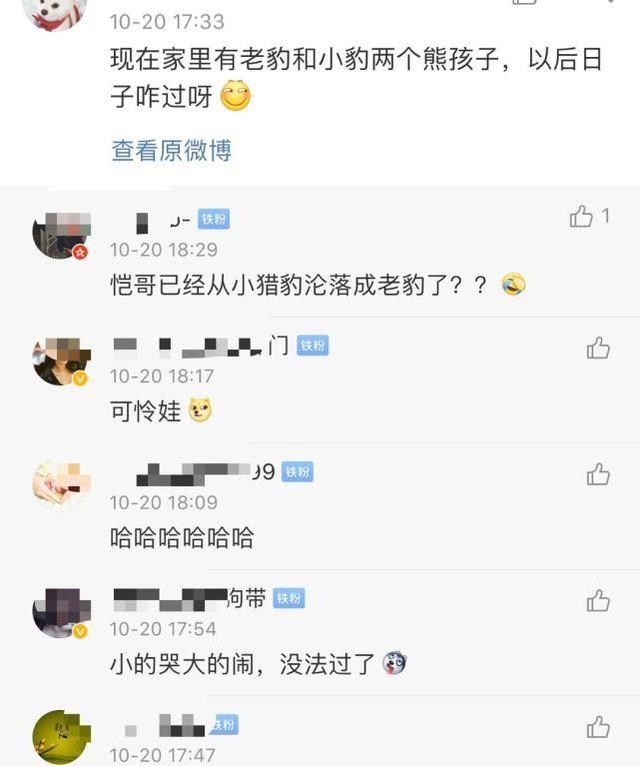
Task: Open the comment 可怜娃
Action: (x=146, y=411)
